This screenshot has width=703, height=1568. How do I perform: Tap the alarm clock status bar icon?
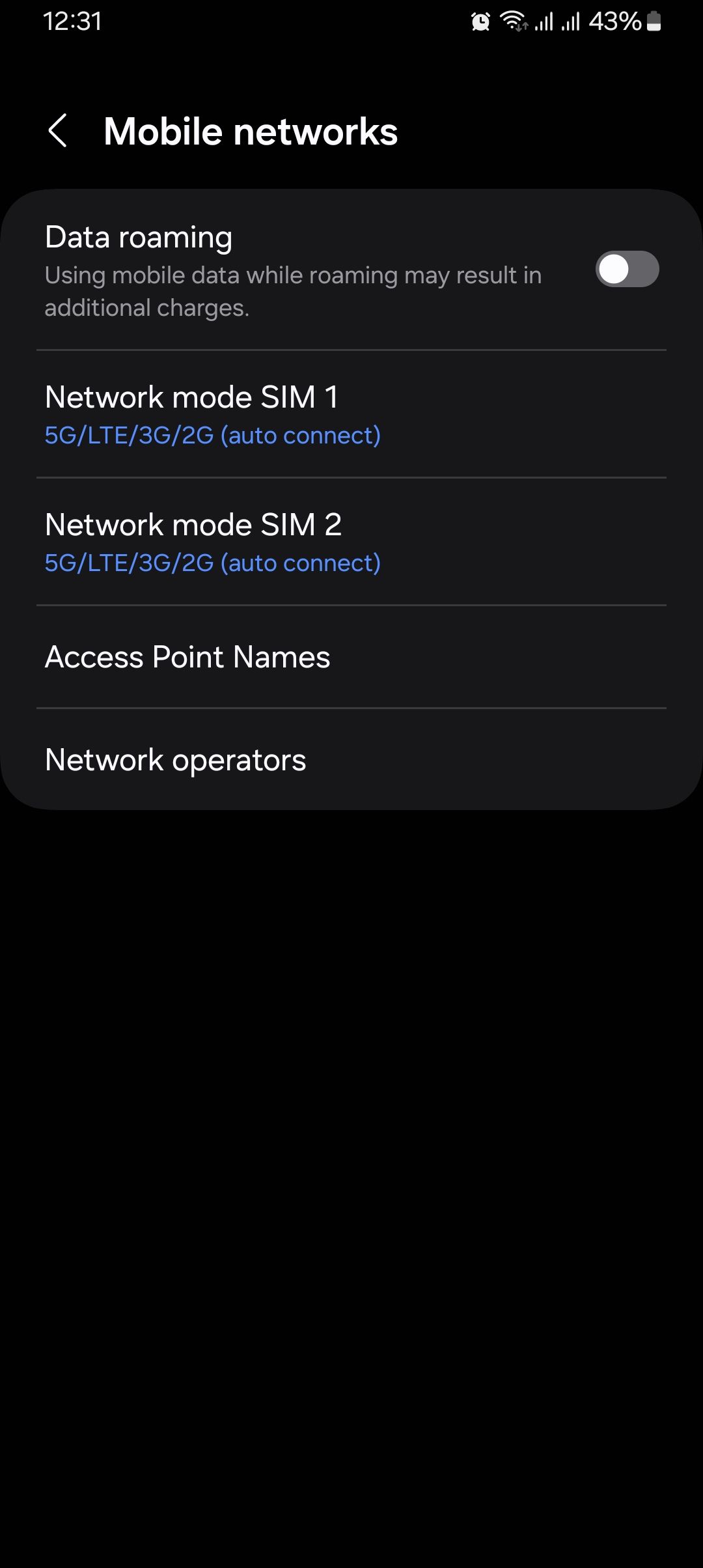pos(478,21)
